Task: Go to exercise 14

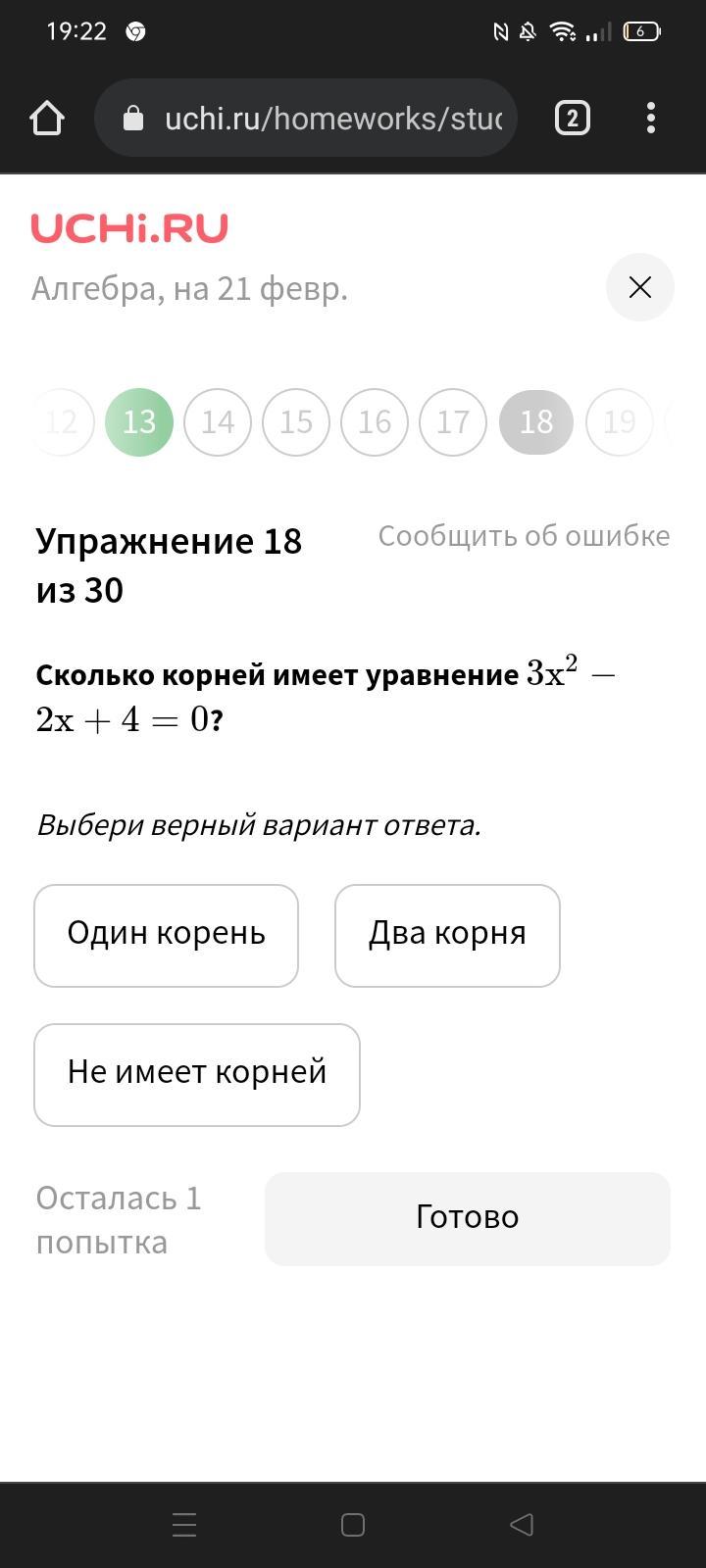Action: [218, 422]
